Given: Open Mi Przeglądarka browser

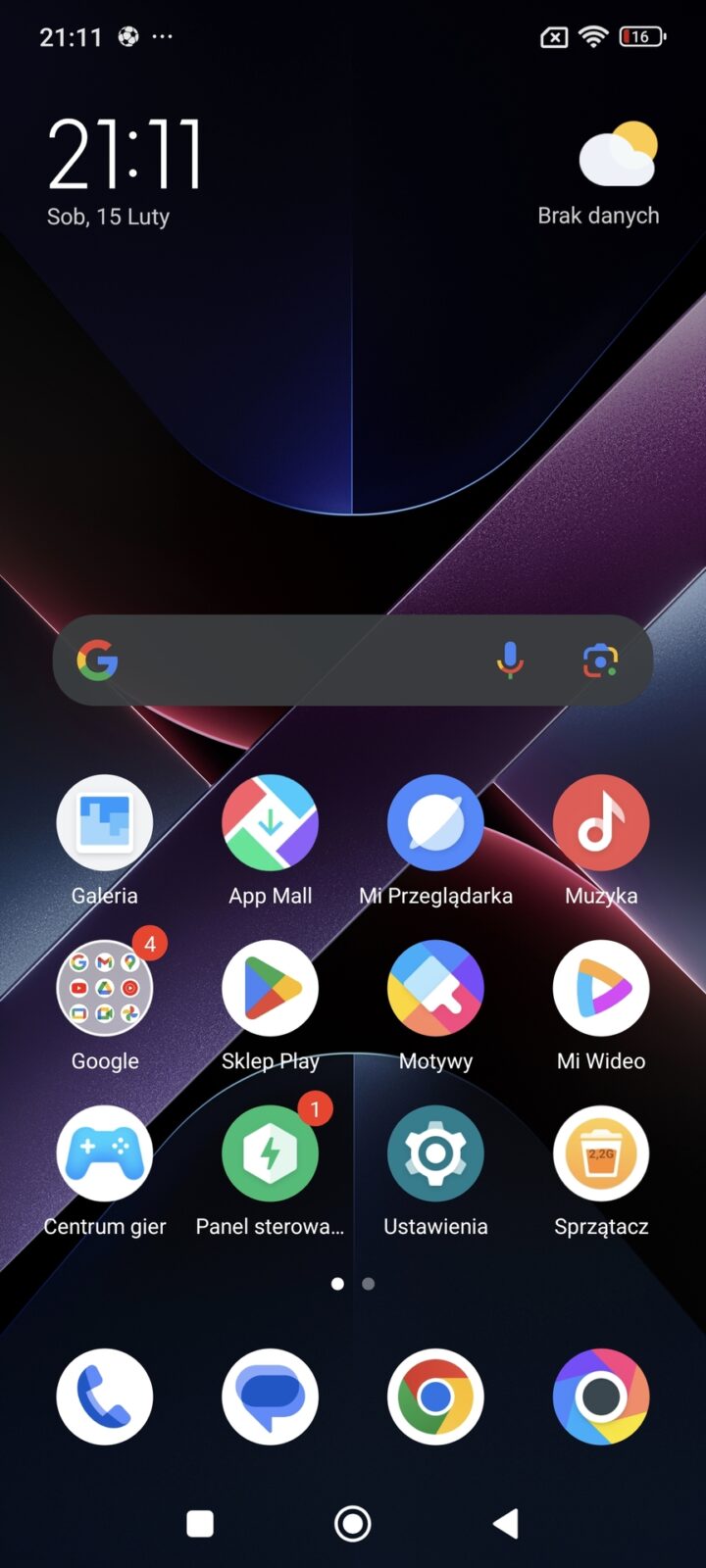Looking at the screenshot, I should point(435,823).
